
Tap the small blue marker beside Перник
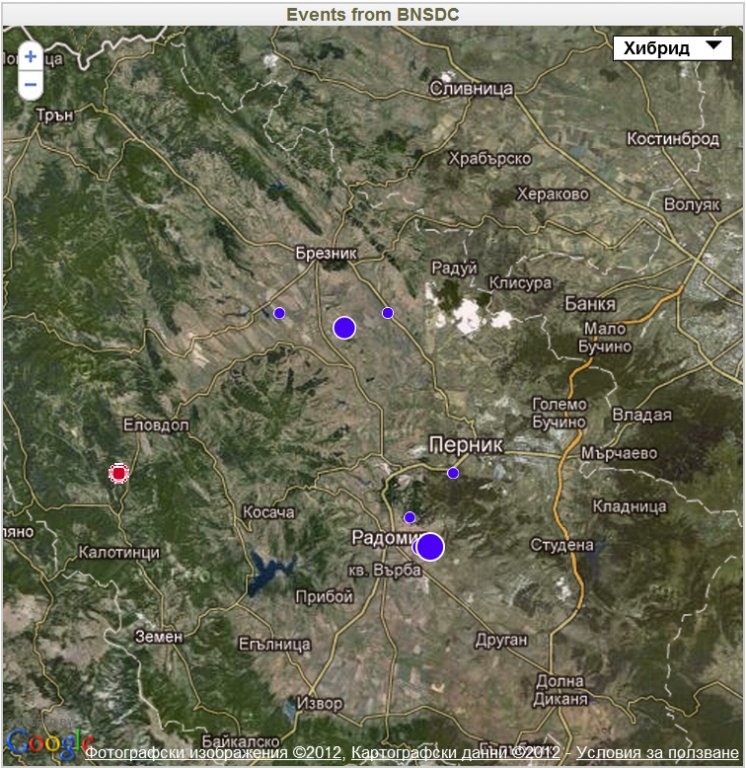point(453,473)
